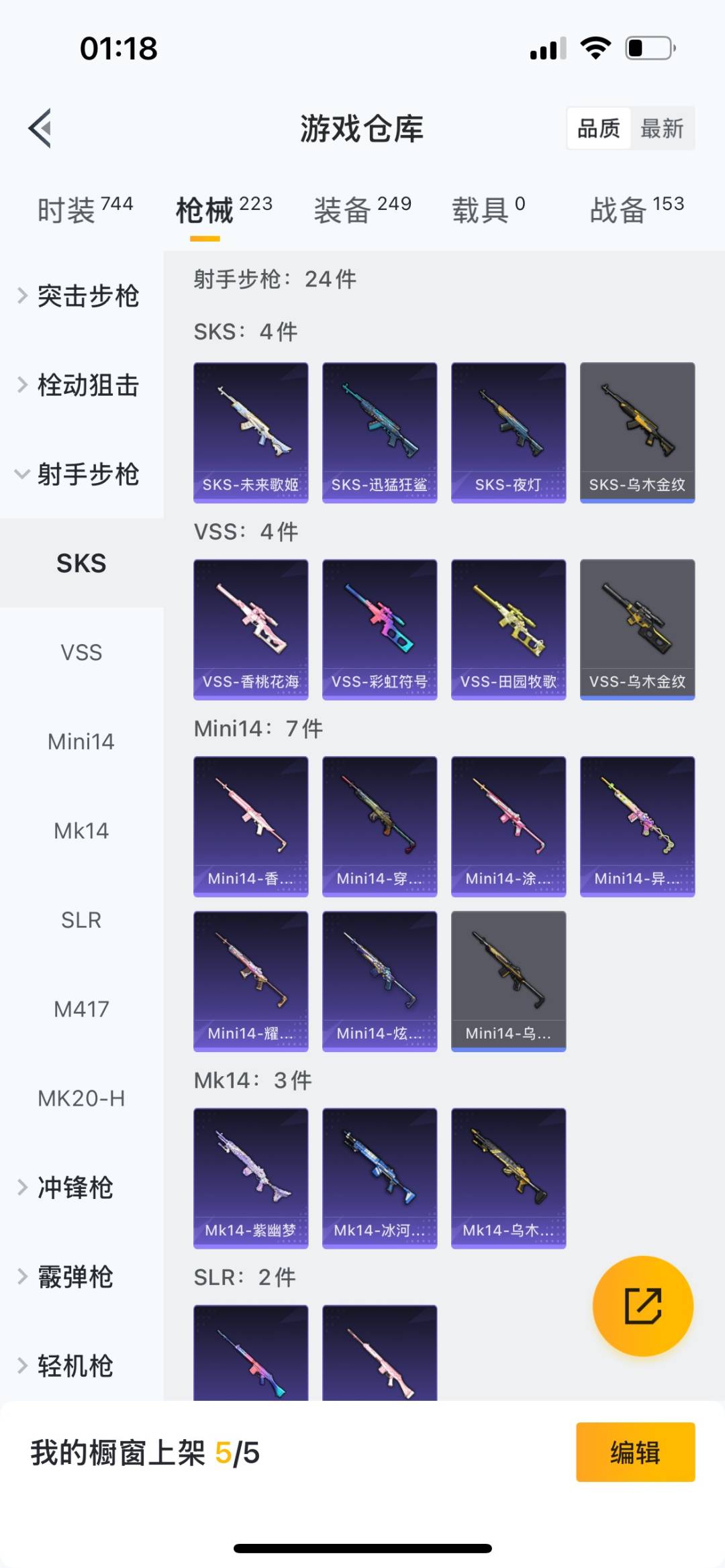Sort by 品质
Screen dimensions: 725x1568
(599, 128)
